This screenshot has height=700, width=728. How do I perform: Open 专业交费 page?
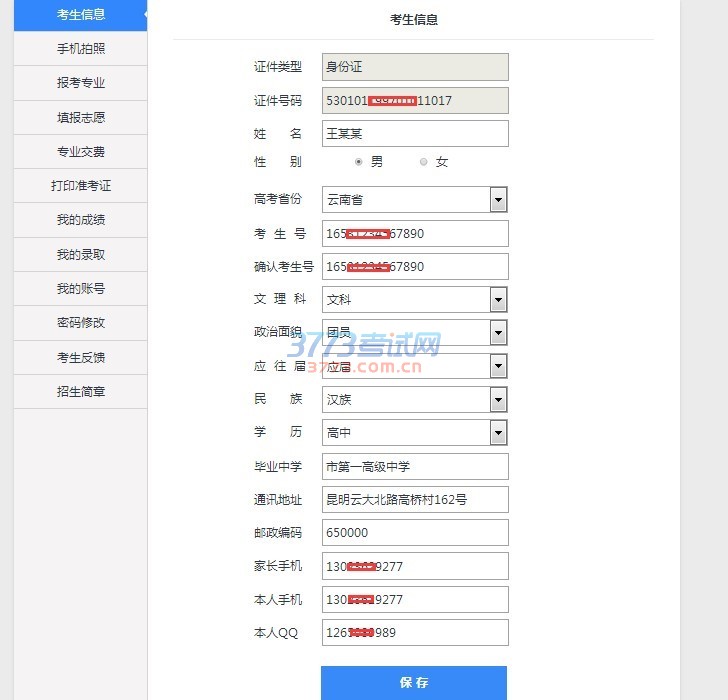click(81, 152)
